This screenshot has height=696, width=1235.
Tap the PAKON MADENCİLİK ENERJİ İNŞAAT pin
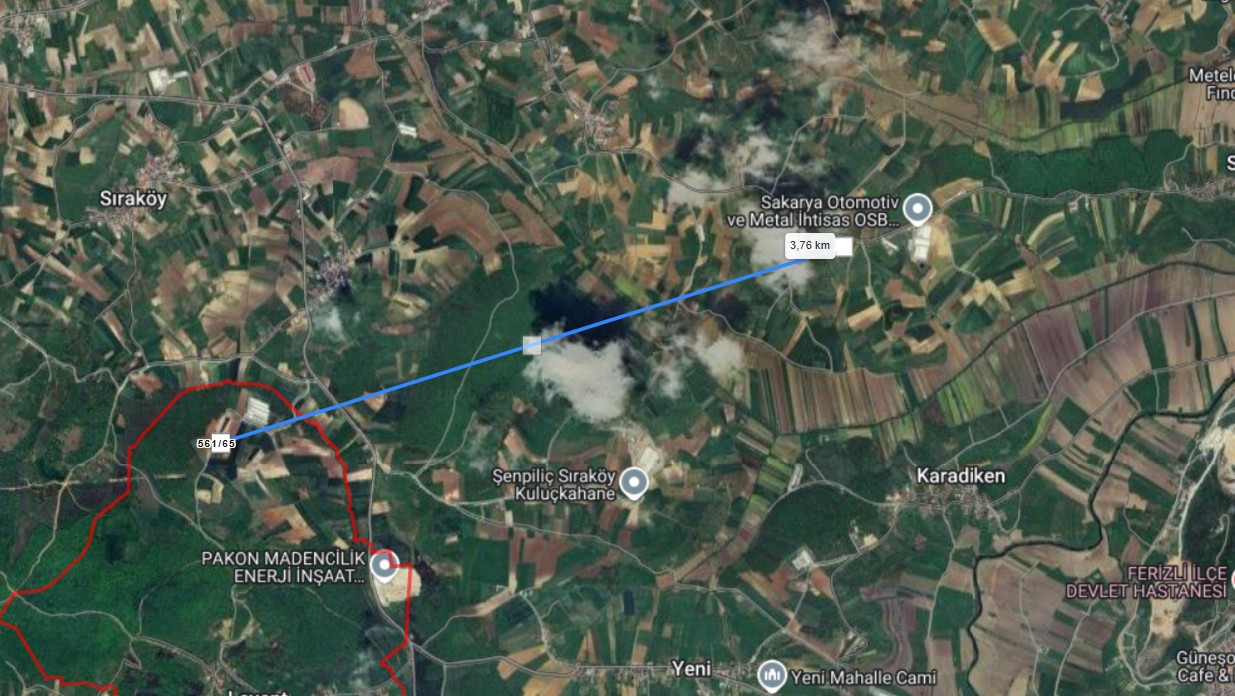[383, 566]
